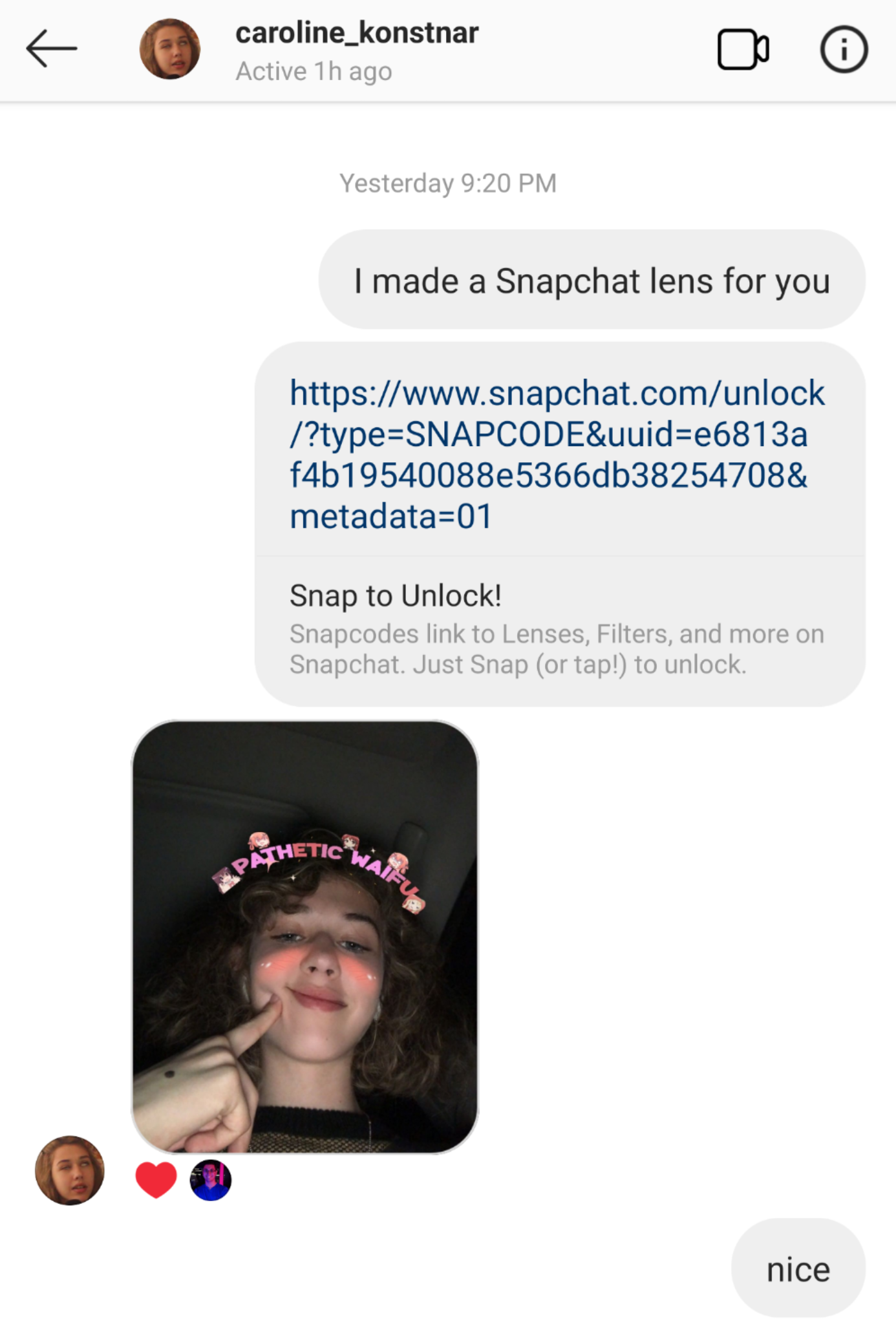View the Pathetic Waifu photo message
896x1324 pixels.
[305, 936]
